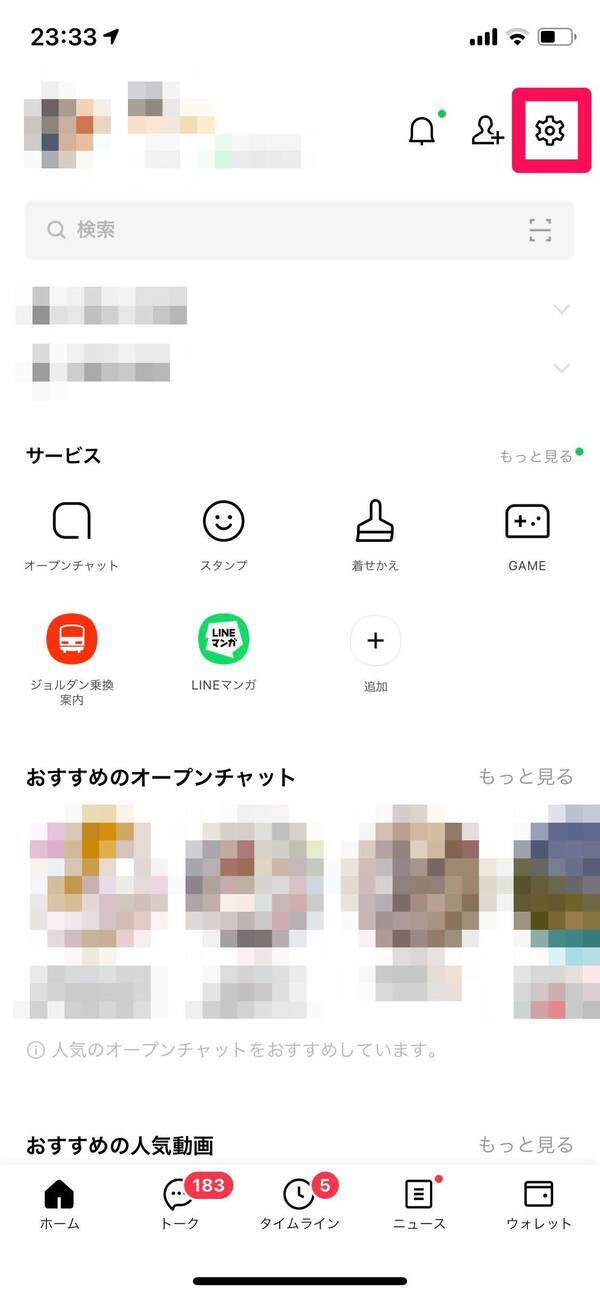The height and width of the screenshot is (1298, 600).
Task: Tap the add friend icon
Action: pos(487,131)
